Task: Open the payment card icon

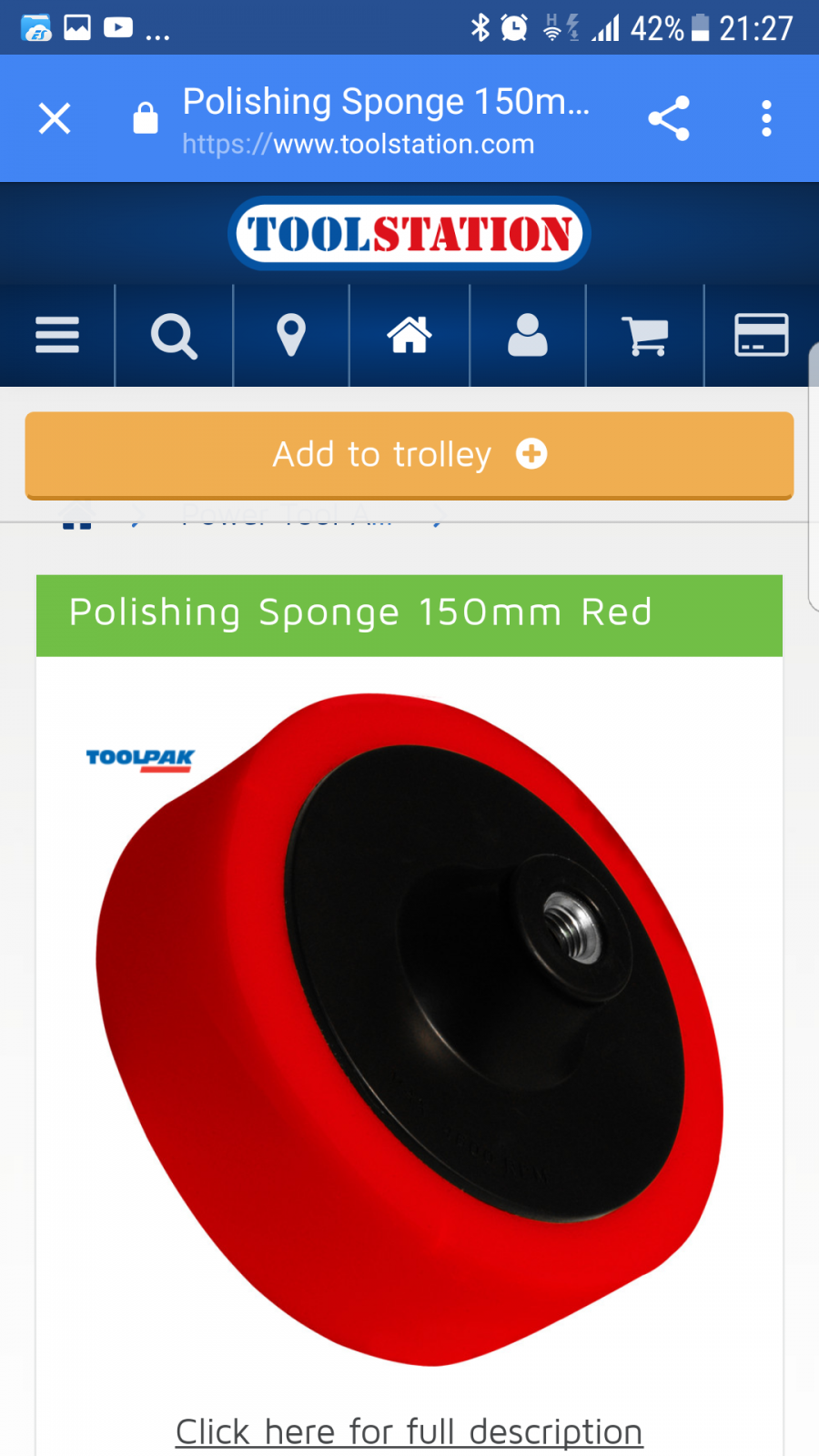Action: coord(762,335)
